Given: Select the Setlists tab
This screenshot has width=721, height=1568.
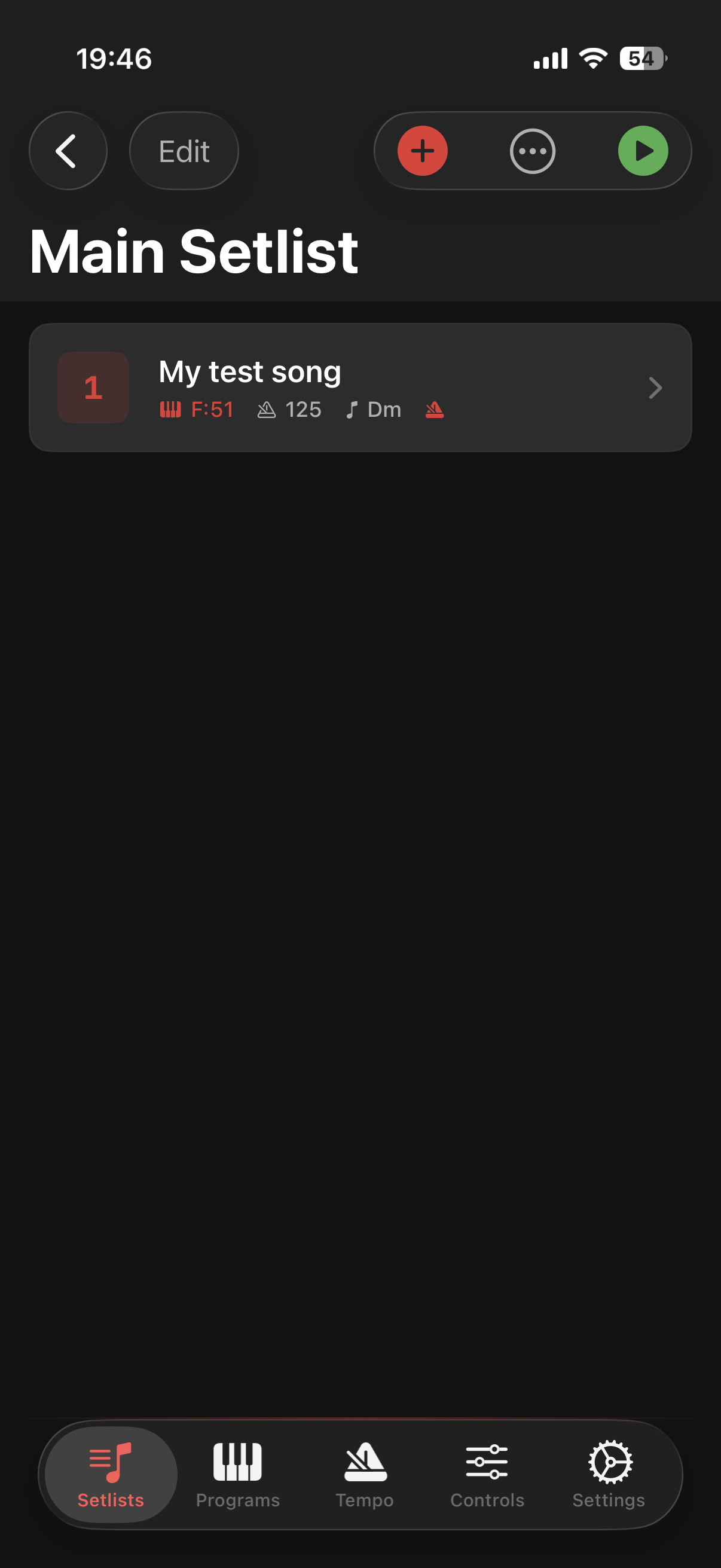Looking at the screenshot, I should [111, 1474].
